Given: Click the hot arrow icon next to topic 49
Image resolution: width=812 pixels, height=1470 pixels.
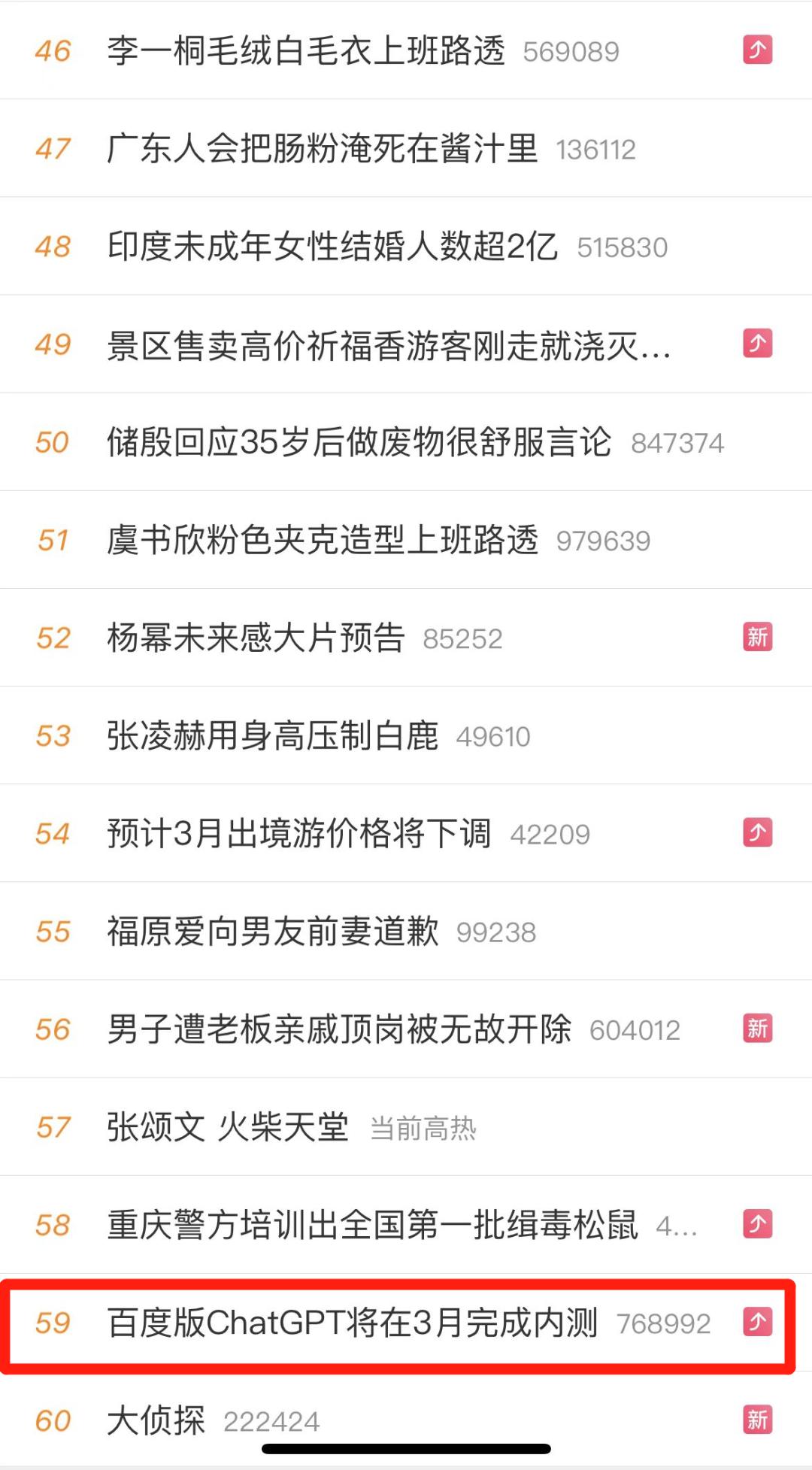Looking at the screenshot, I should [x=756, y=343].
